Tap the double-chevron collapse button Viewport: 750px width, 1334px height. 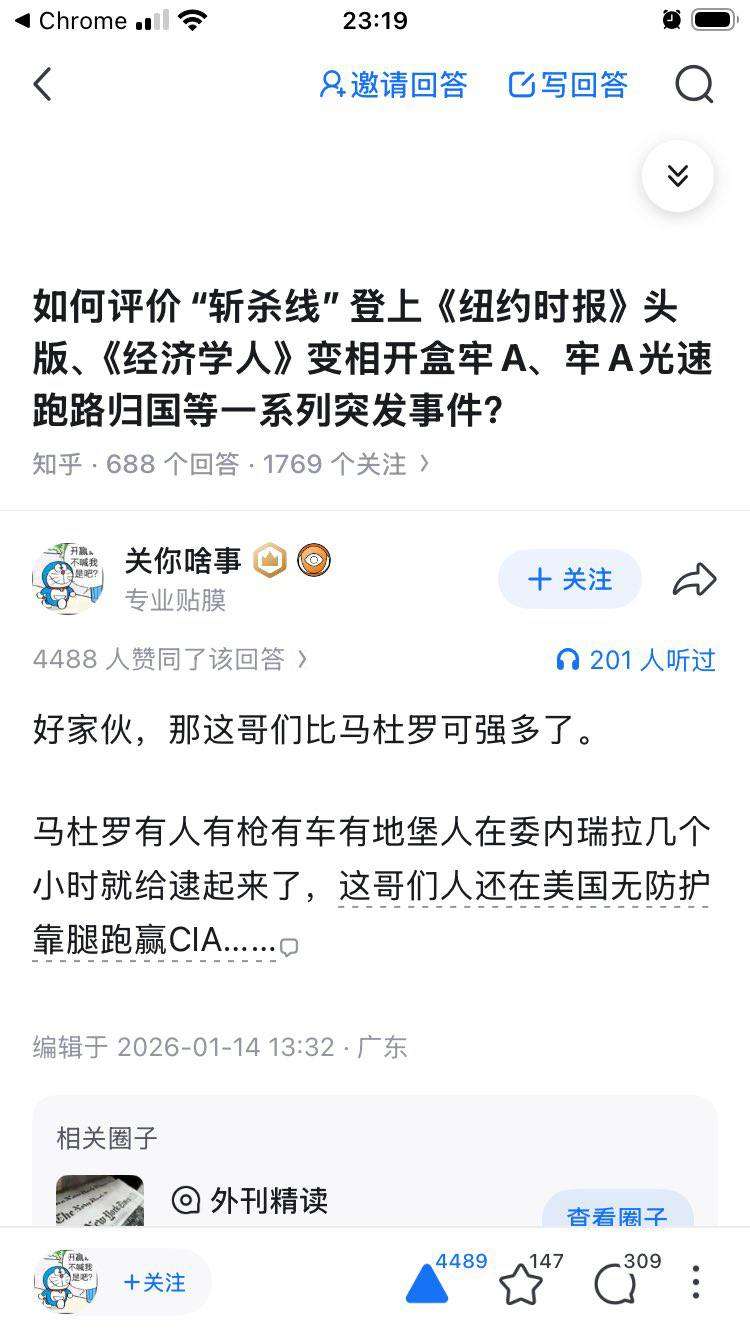(x=678, y=177)
